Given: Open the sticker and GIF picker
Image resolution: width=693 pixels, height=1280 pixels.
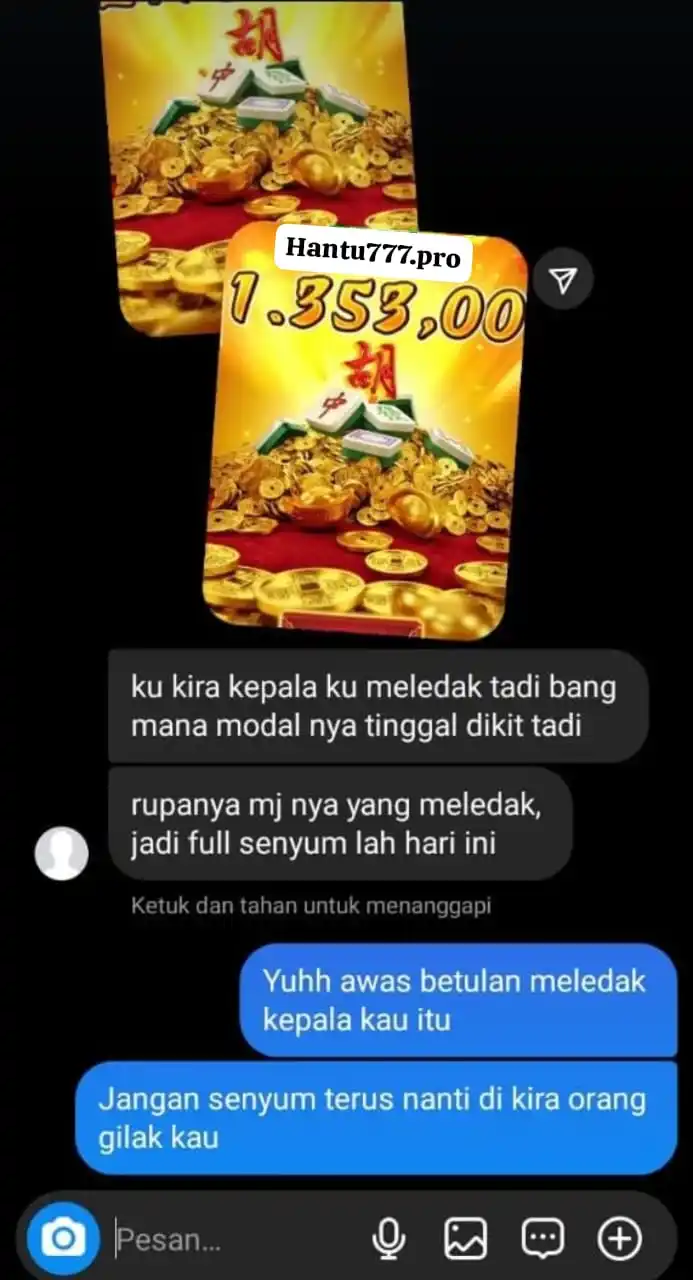Looking at the screenshot, I should (542, 1240).
